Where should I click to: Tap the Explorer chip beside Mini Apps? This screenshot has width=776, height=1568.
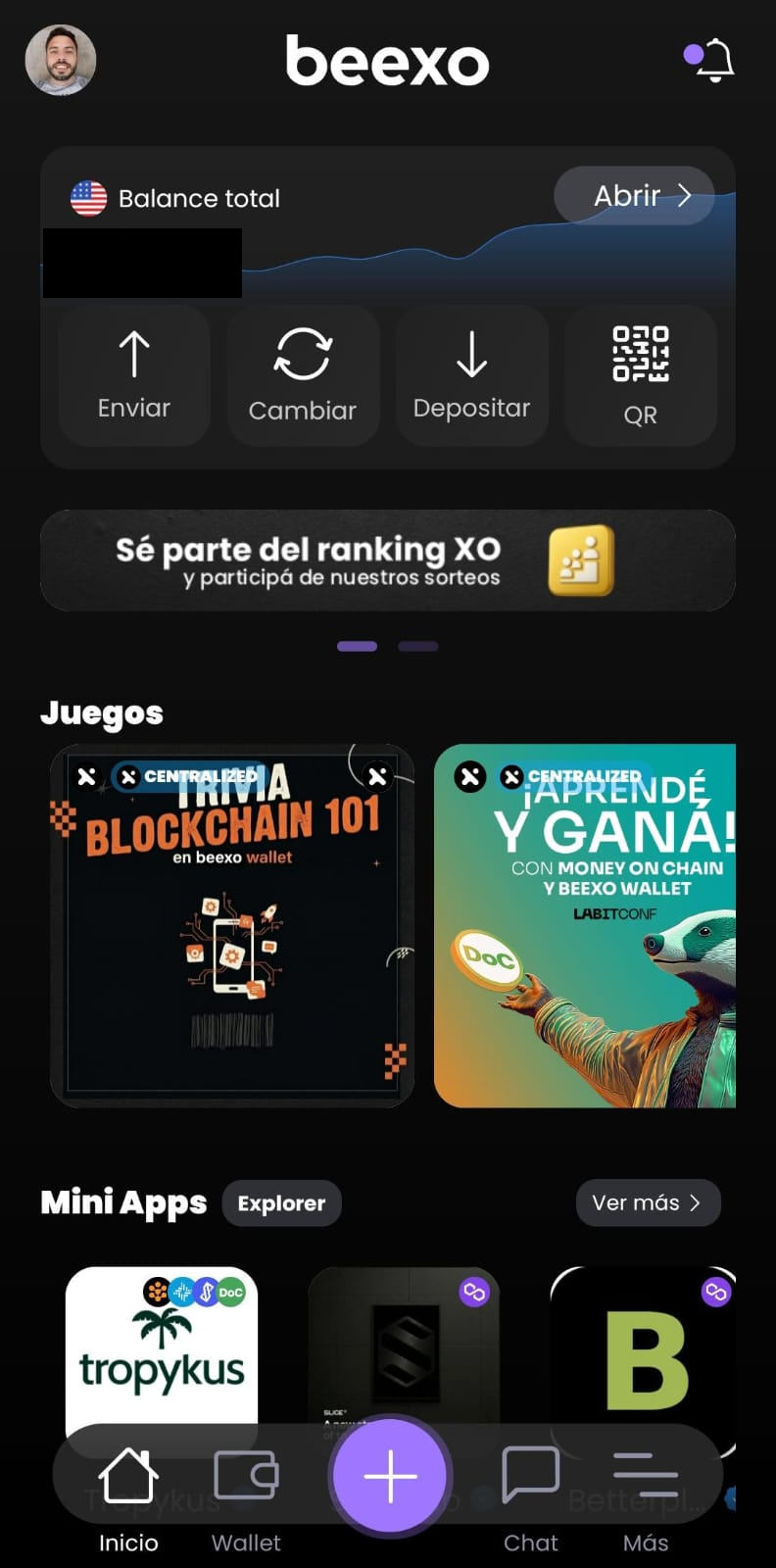(x=281, y=1203)
